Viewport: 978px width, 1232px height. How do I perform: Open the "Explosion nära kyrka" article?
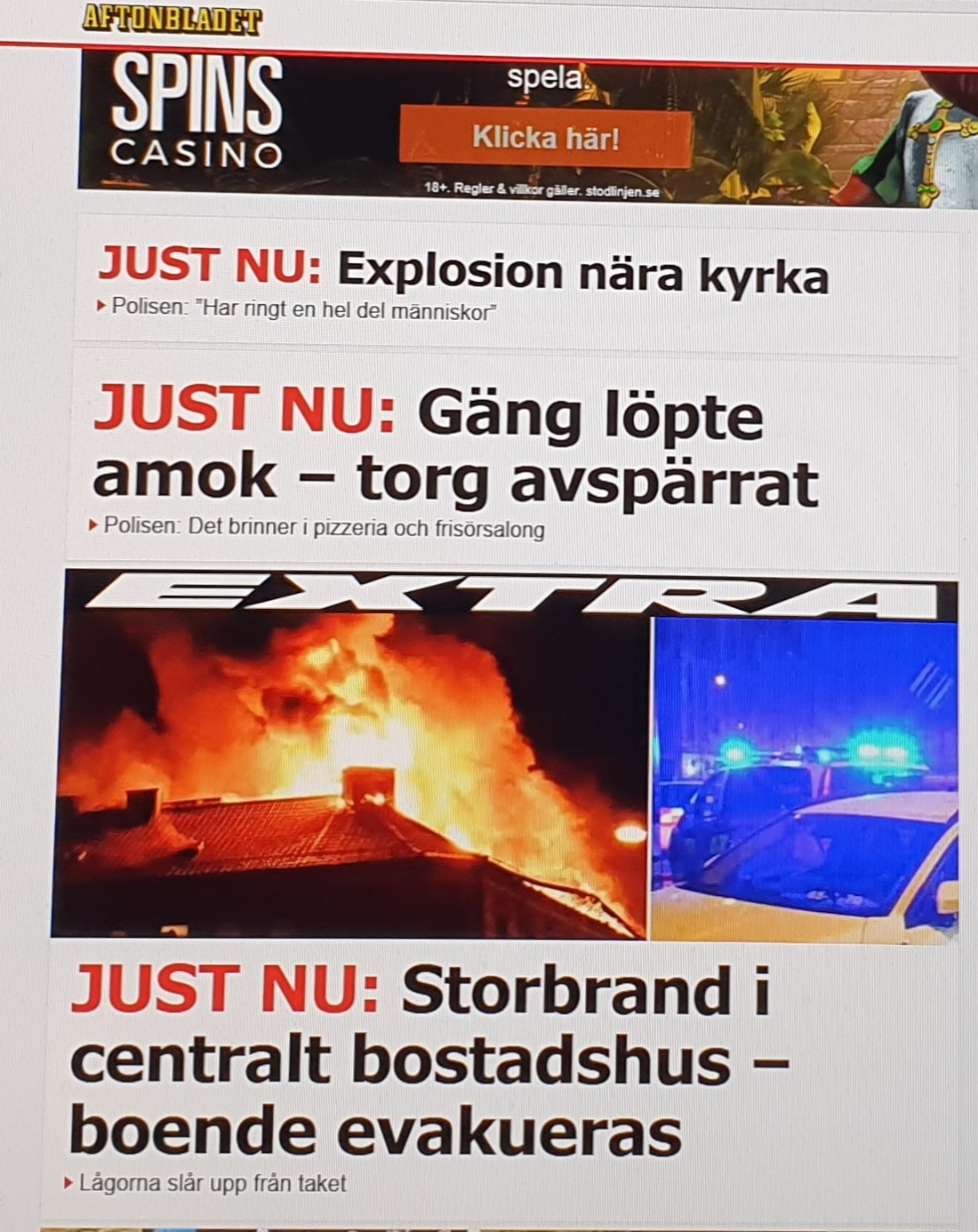(x=582, y=271)
